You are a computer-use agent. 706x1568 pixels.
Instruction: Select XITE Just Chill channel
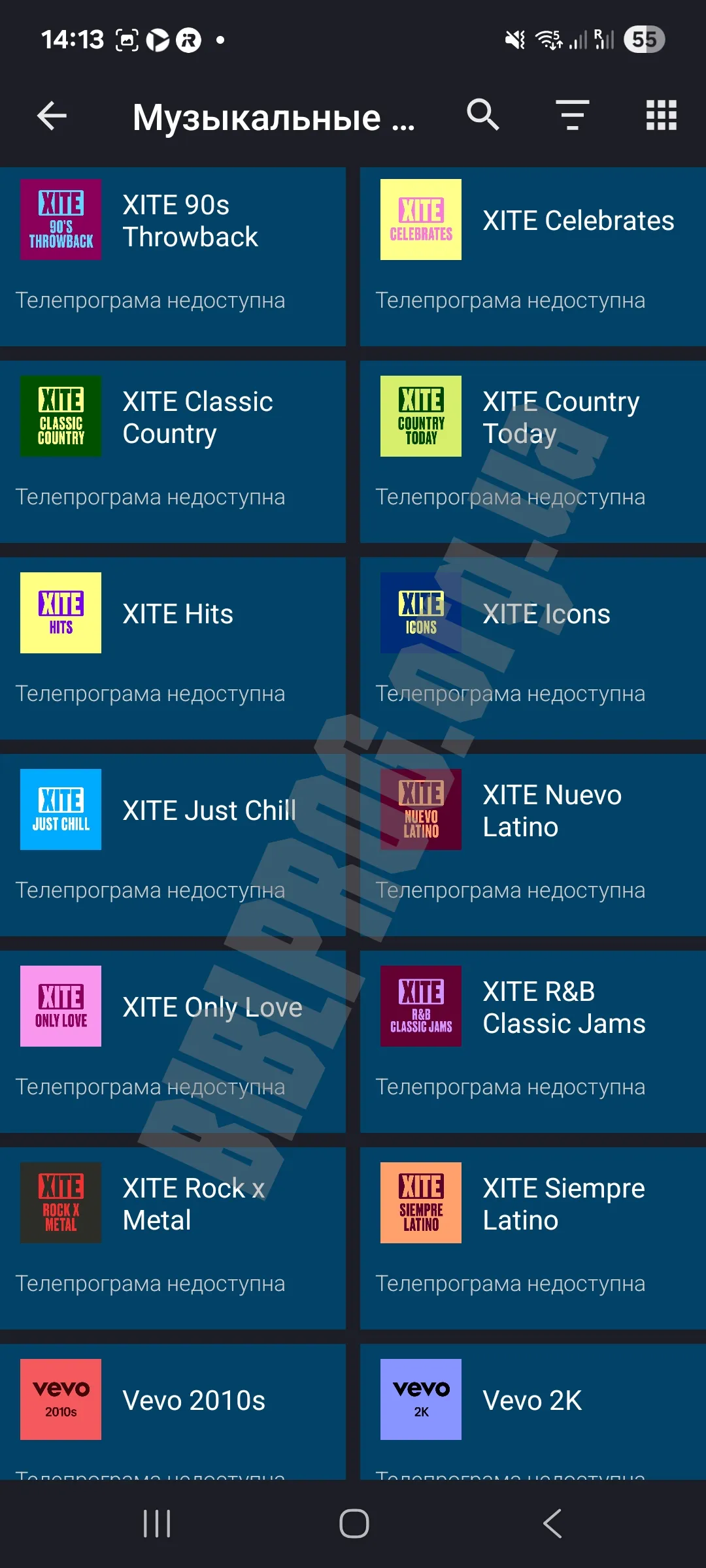pyautogui.click(x=173, y=845)
